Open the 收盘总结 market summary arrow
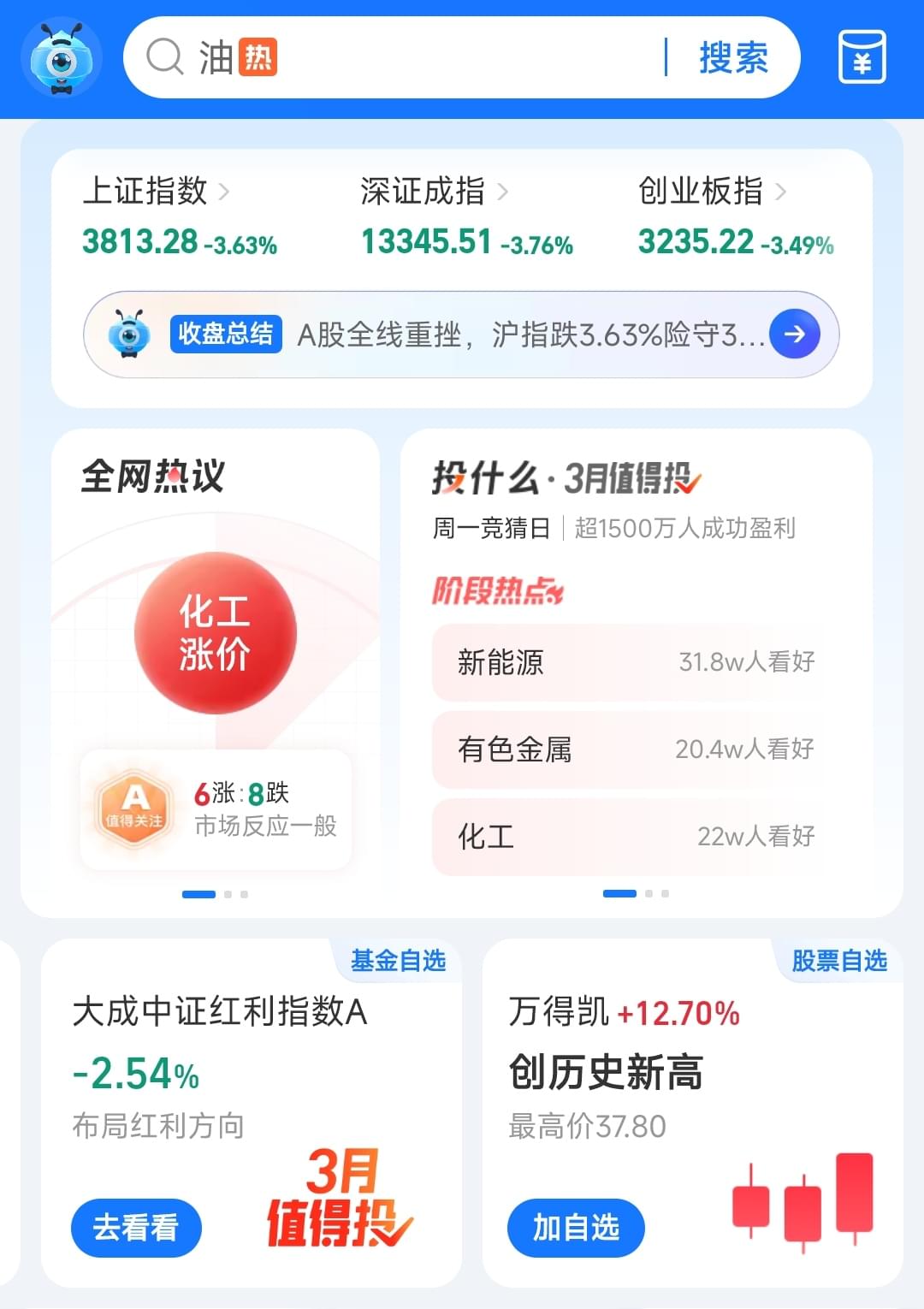Viewport: 924px width, 1309px height. [794, 334]
